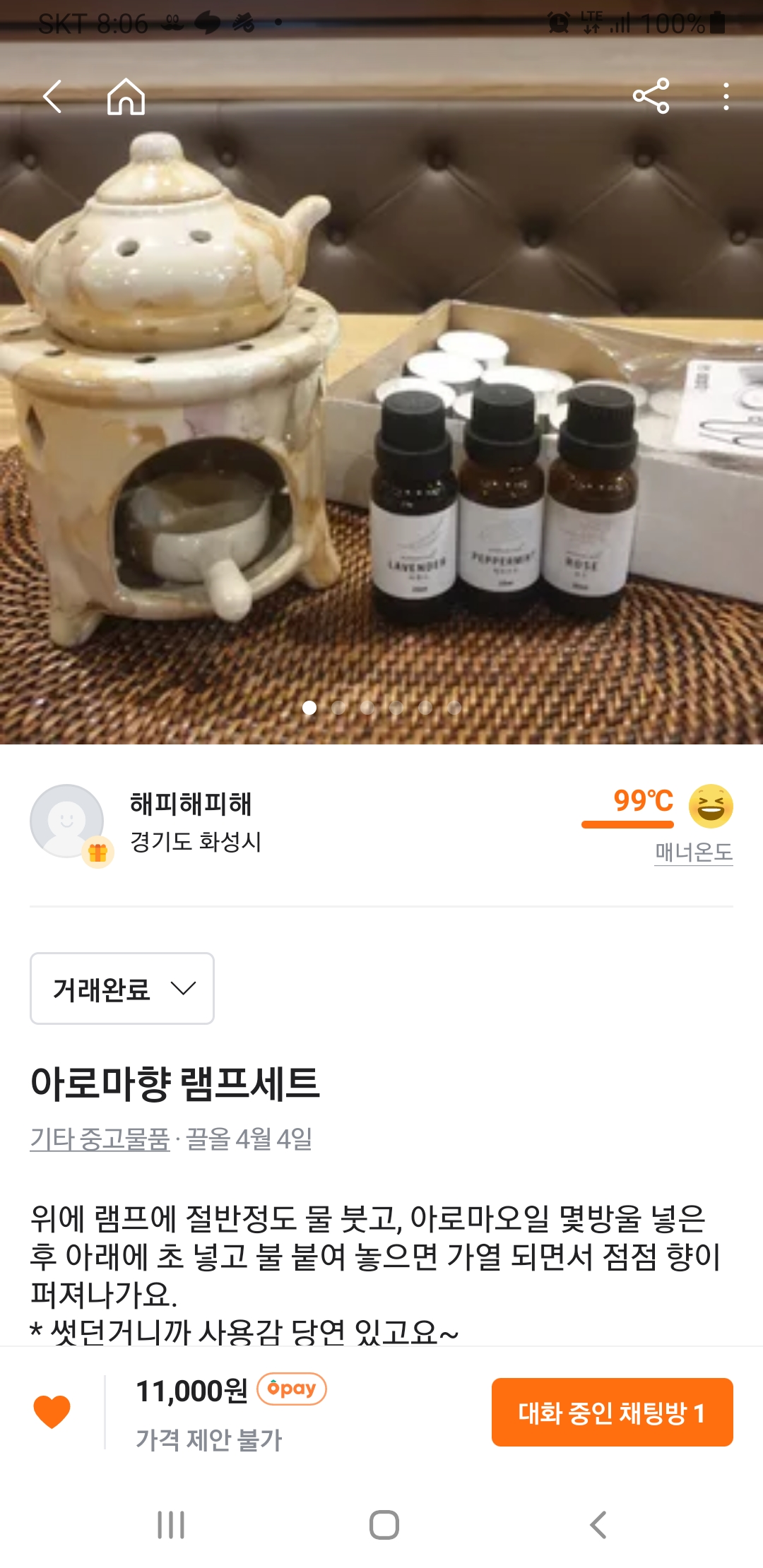Tap the system home button
Viewport: 763px width, 1568px height.
coord(384,1525)
